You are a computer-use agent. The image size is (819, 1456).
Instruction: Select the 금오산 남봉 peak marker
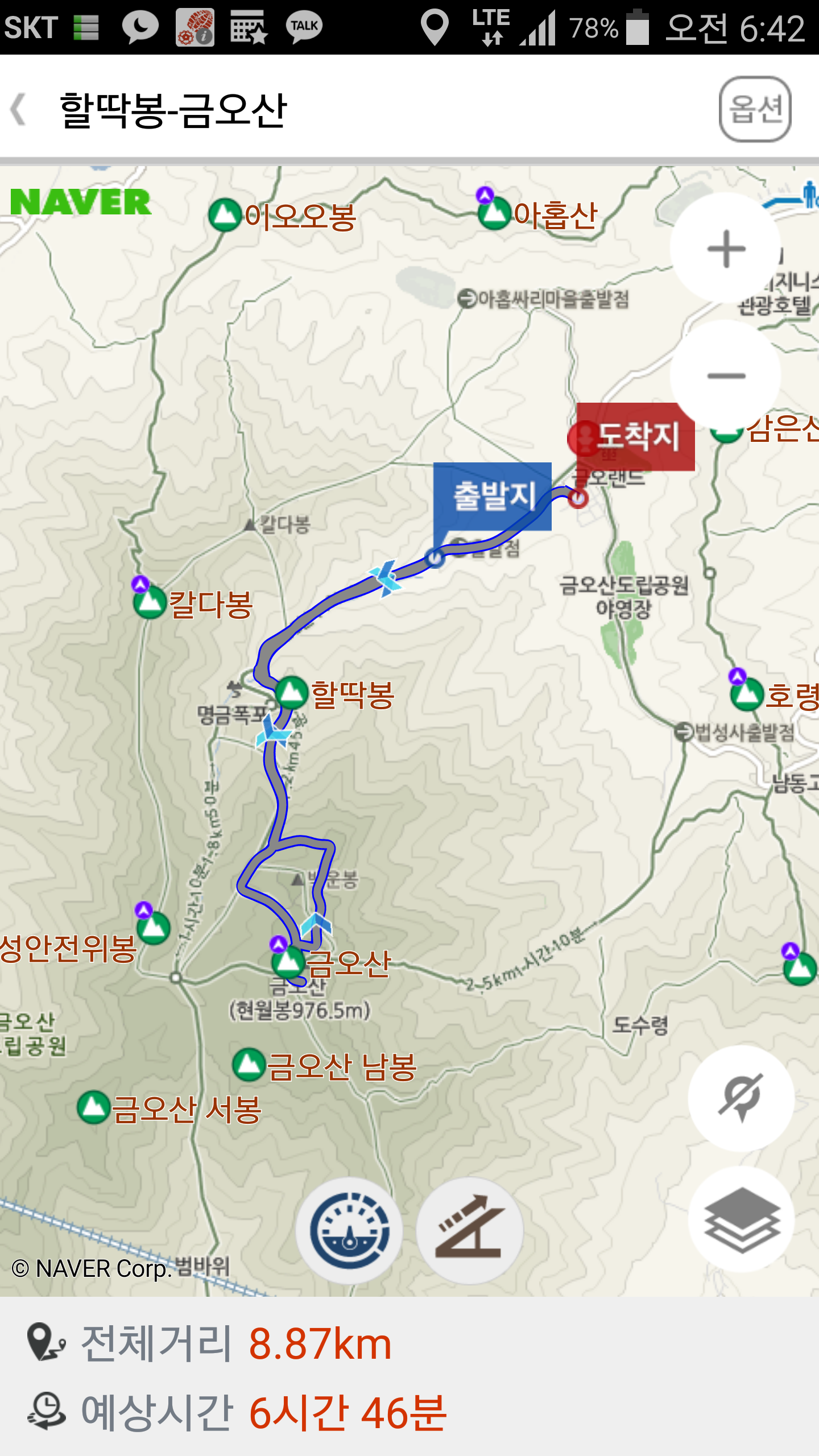click(x=249, y=1065)
